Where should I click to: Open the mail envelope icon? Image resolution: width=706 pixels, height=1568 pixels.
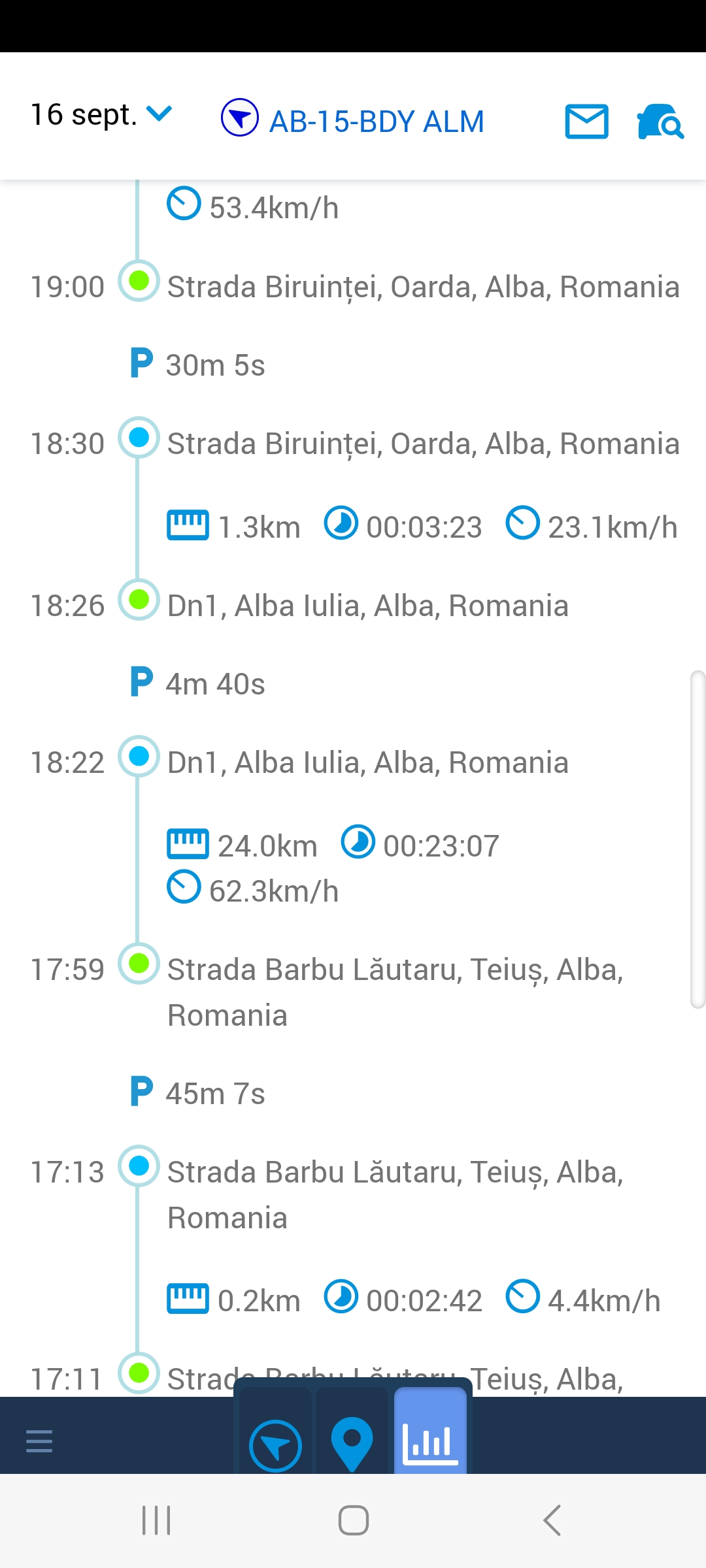pos(586,121)
